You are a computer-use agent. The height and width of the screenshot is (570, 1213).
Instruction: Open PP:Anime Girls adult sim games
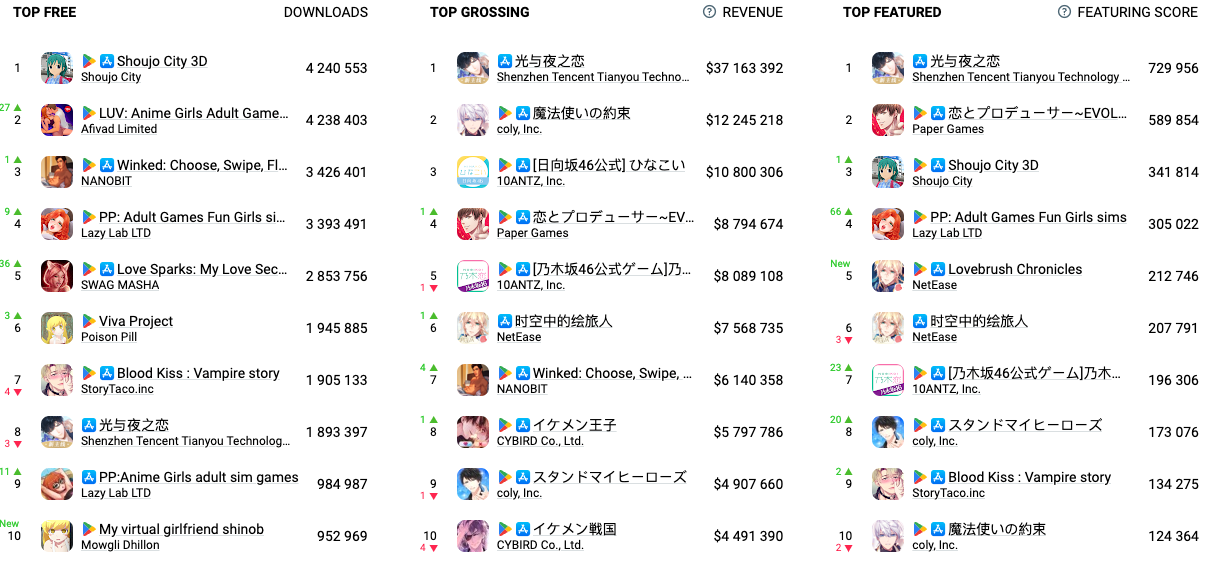click(198, 477)
